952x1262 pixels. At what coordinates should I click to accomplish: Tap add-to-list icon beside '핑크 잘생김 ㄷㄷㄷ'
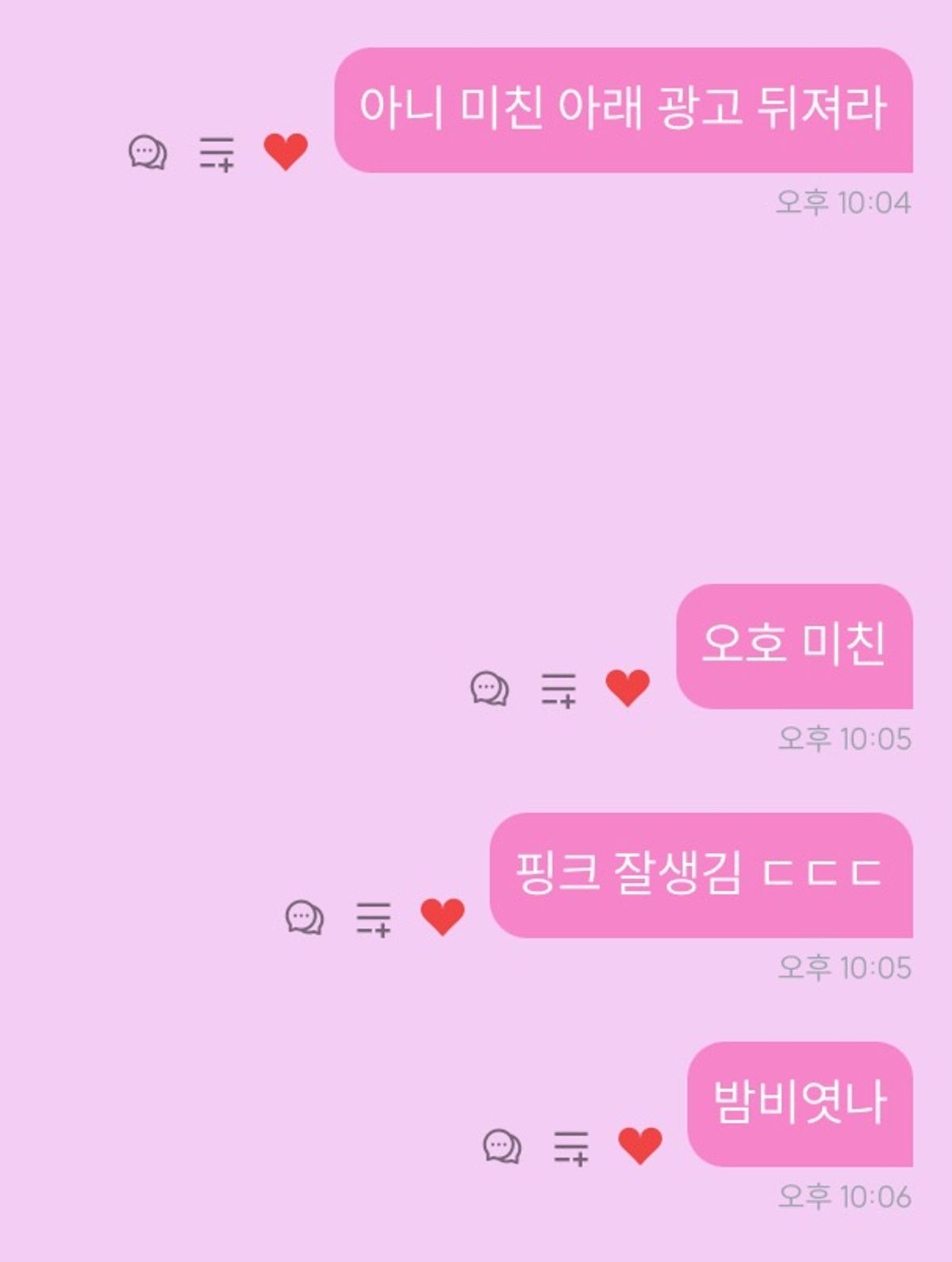(374, 919)
